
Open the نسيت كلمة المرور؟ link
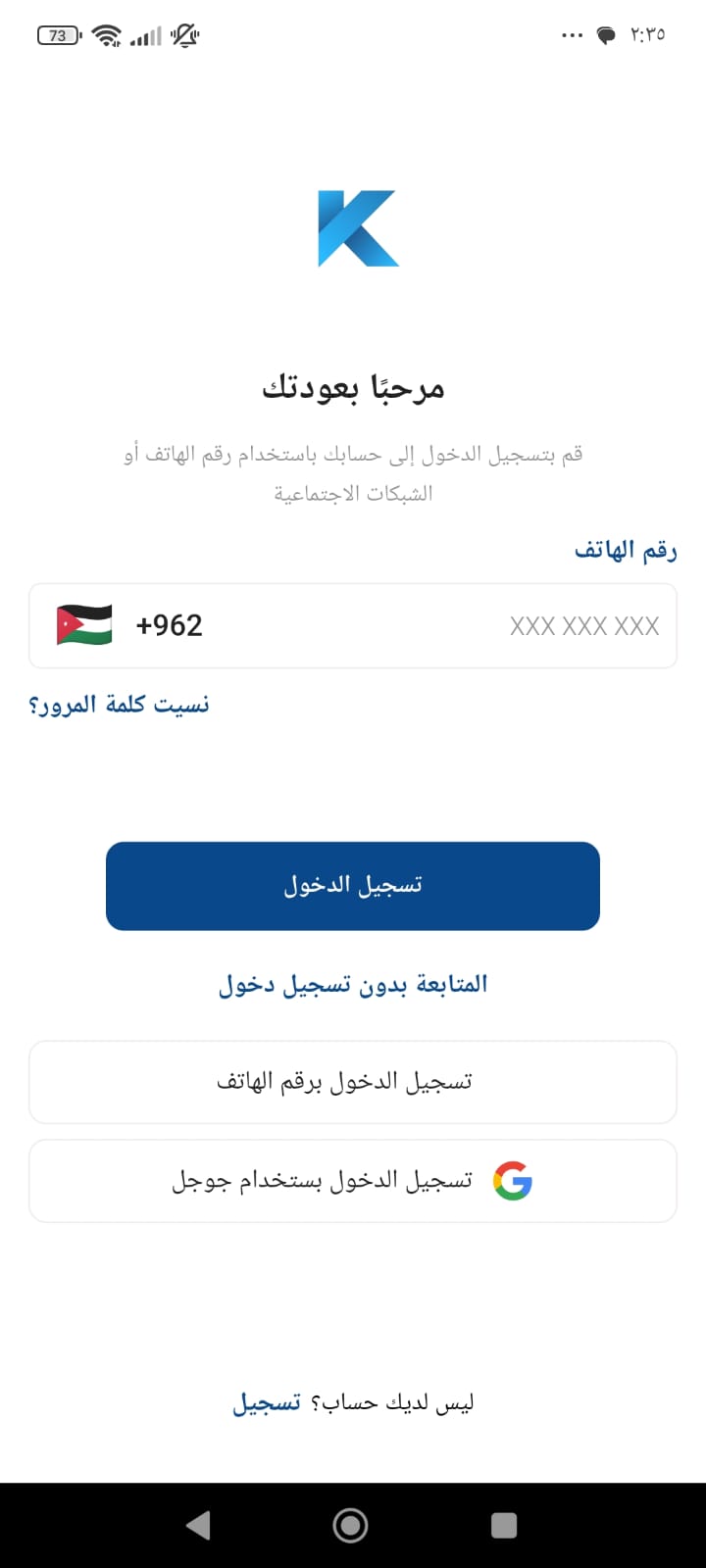click(x=119, y=705)
